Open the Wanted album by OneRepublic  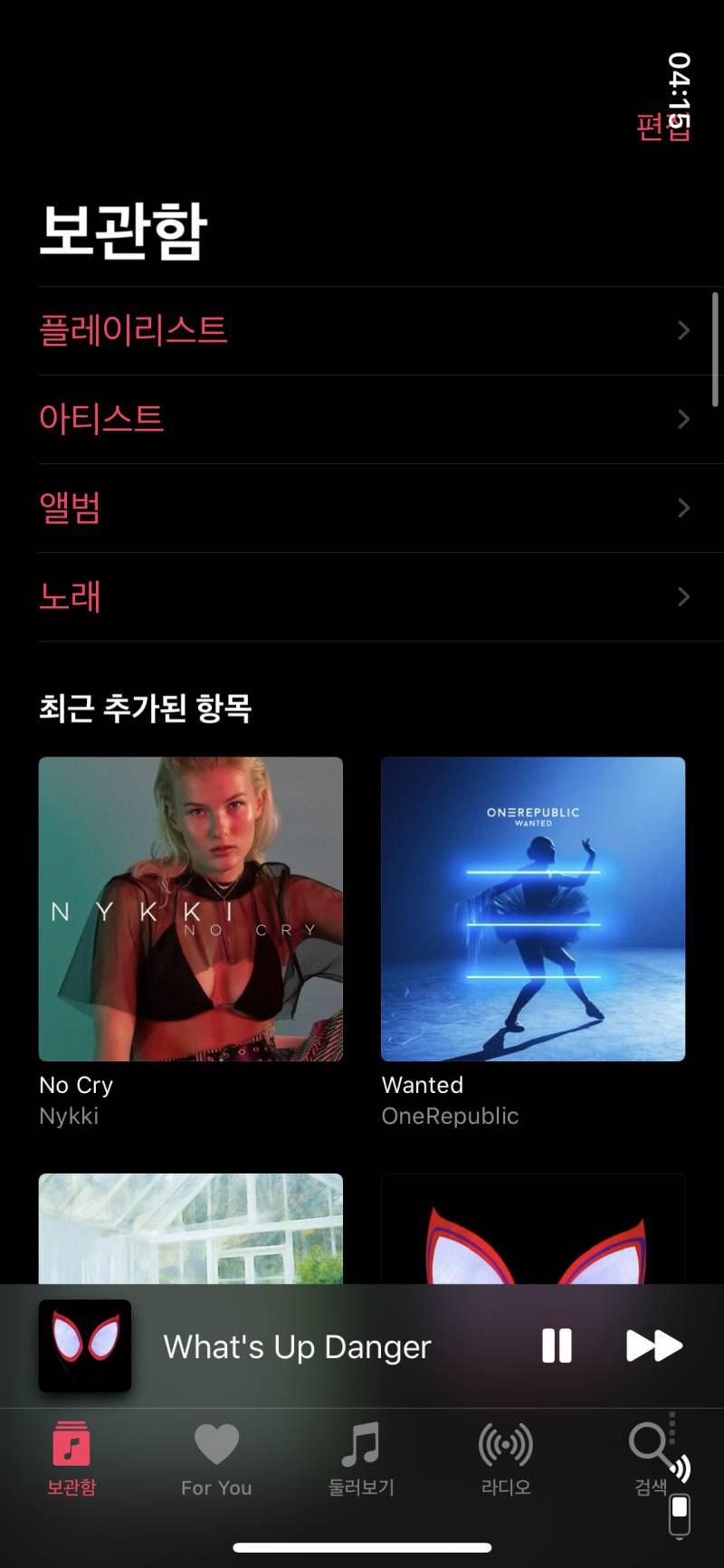pos(532,908)
